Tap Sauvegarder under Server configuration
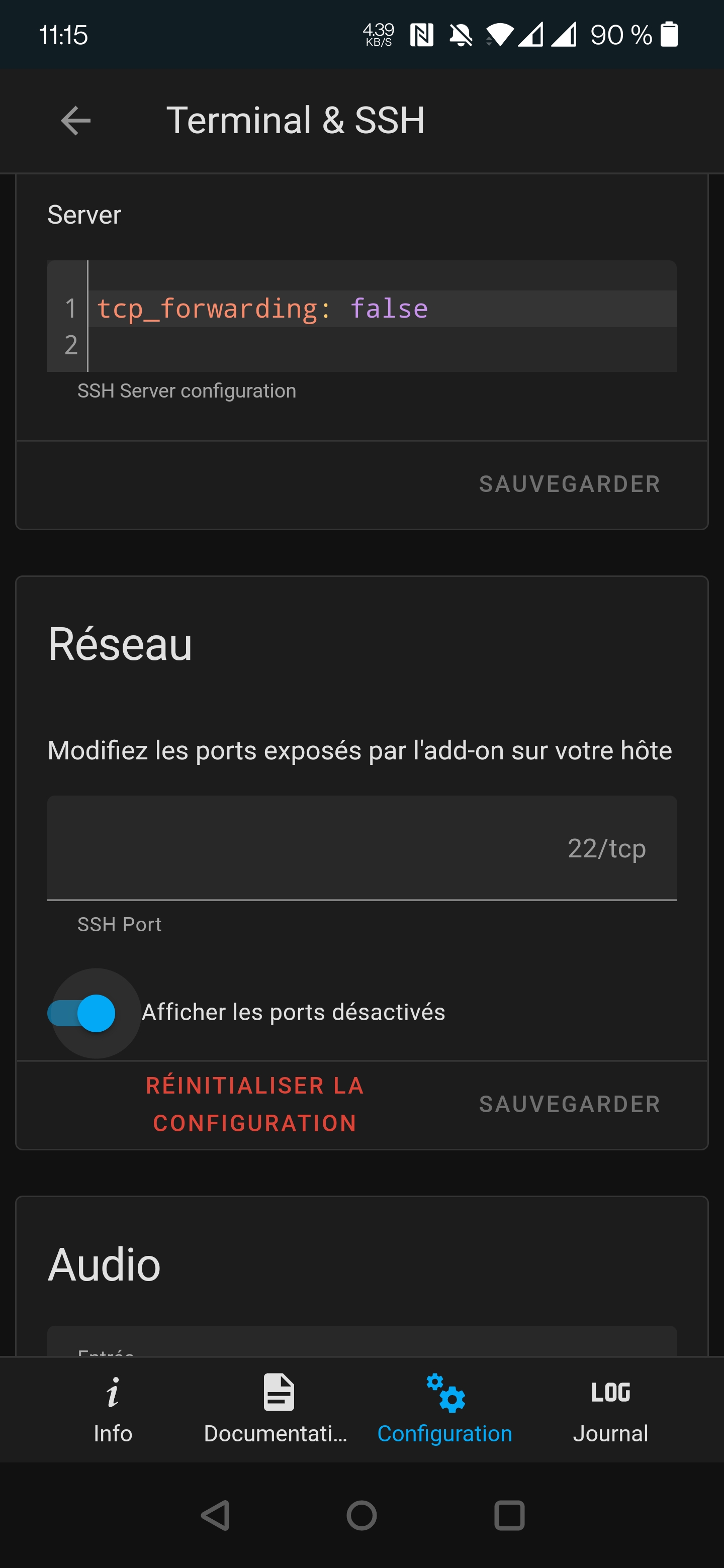 [569, 484]
